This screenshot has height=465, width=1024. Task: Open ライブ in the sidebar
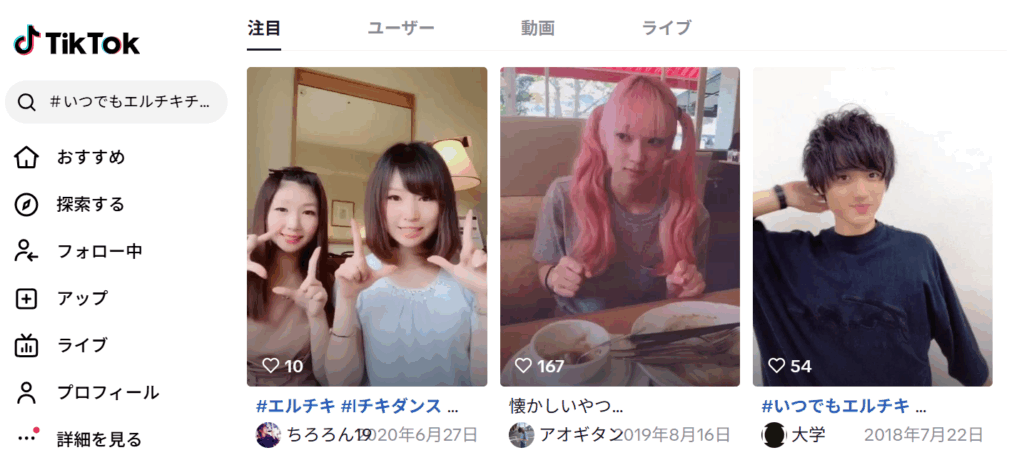click(x=82, y=345)
